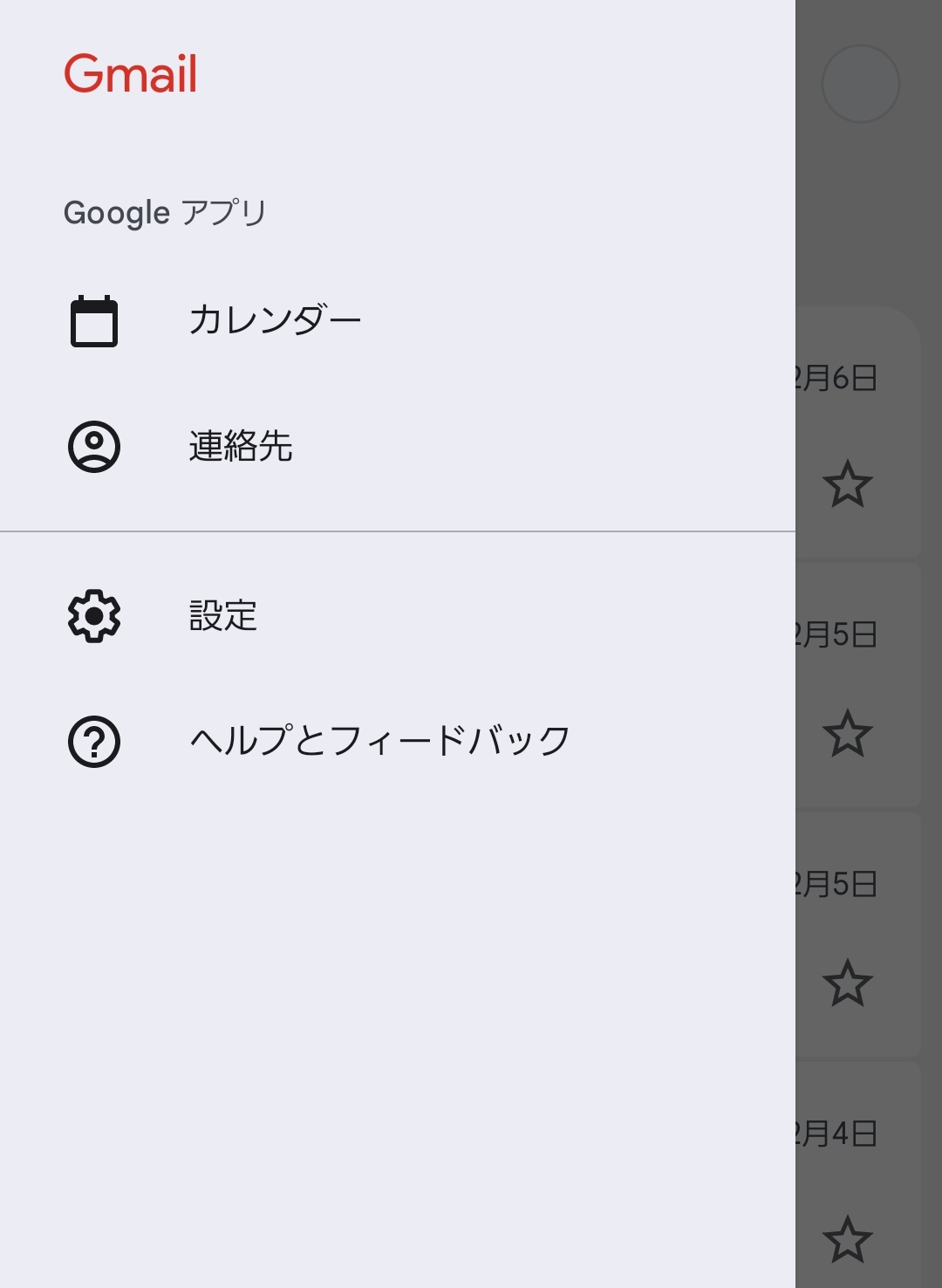Open 連絡先 contacts
Viewport: 942px width, 1288px height.
pos(241,447)
